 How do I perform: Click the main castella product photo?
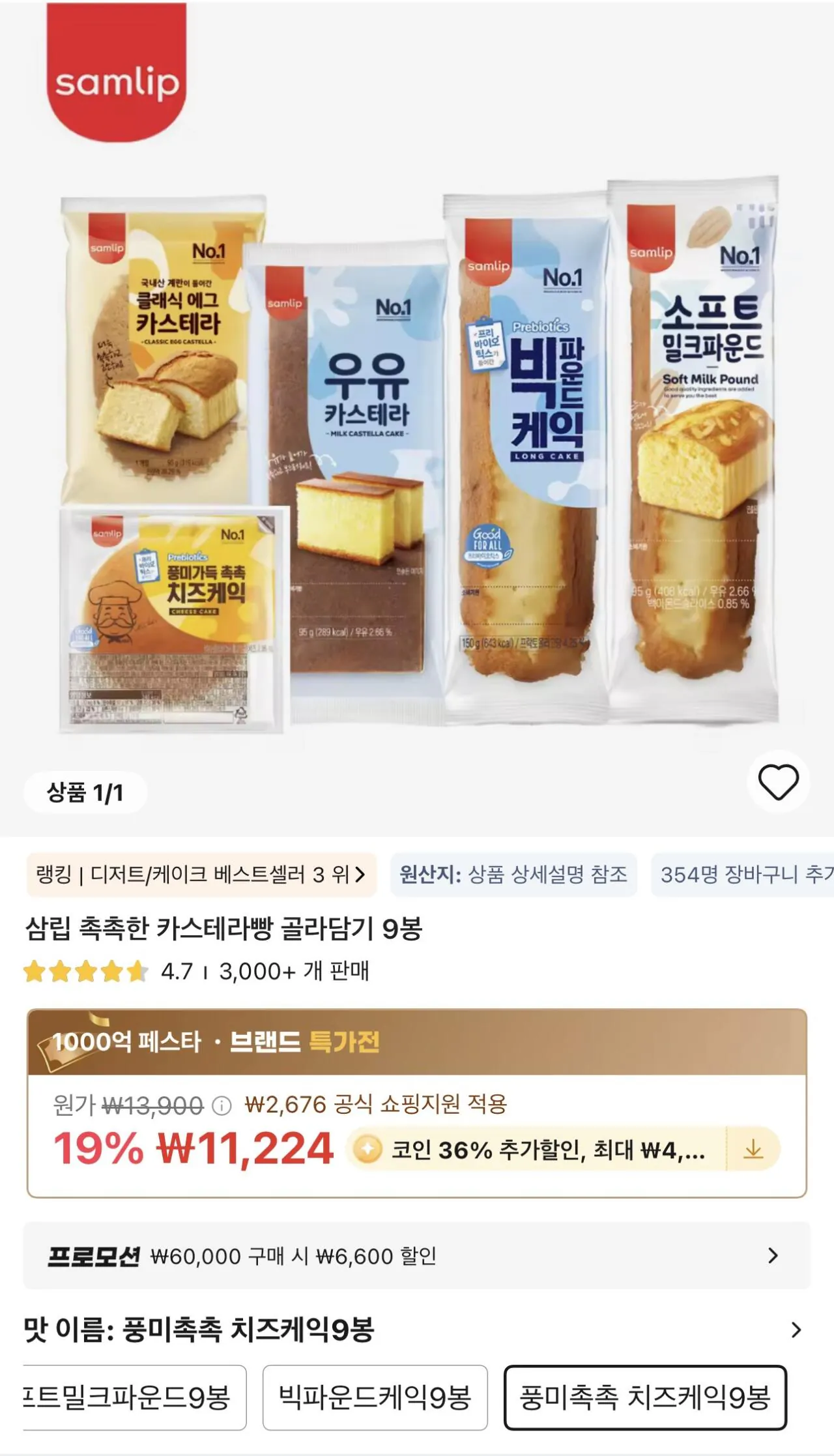point(417,456)
